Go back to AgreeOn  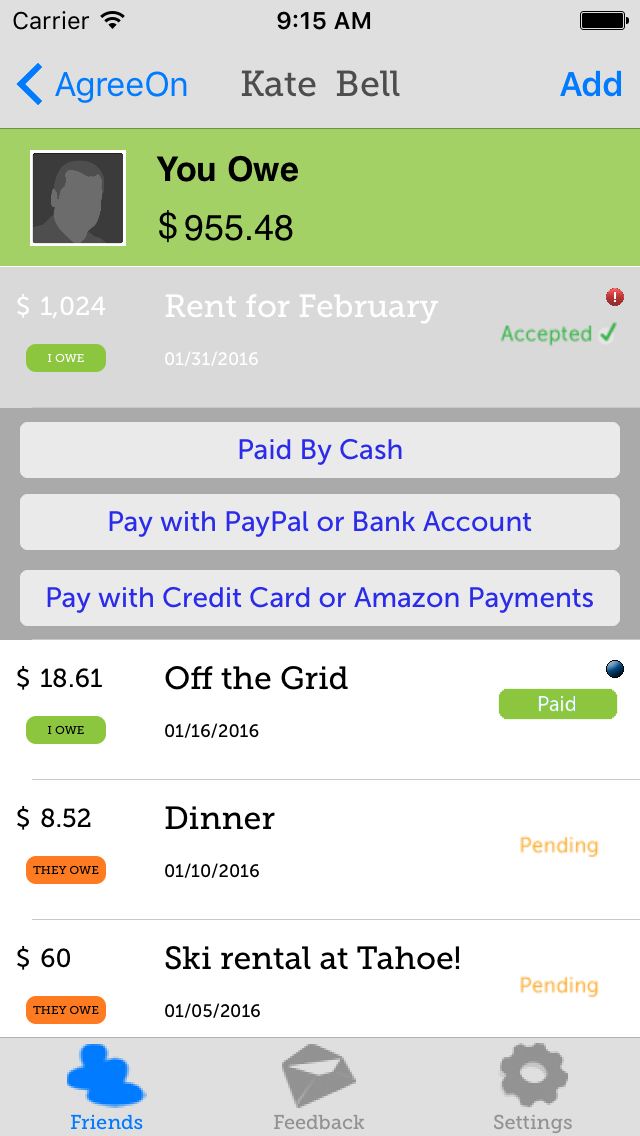(102, 85)
